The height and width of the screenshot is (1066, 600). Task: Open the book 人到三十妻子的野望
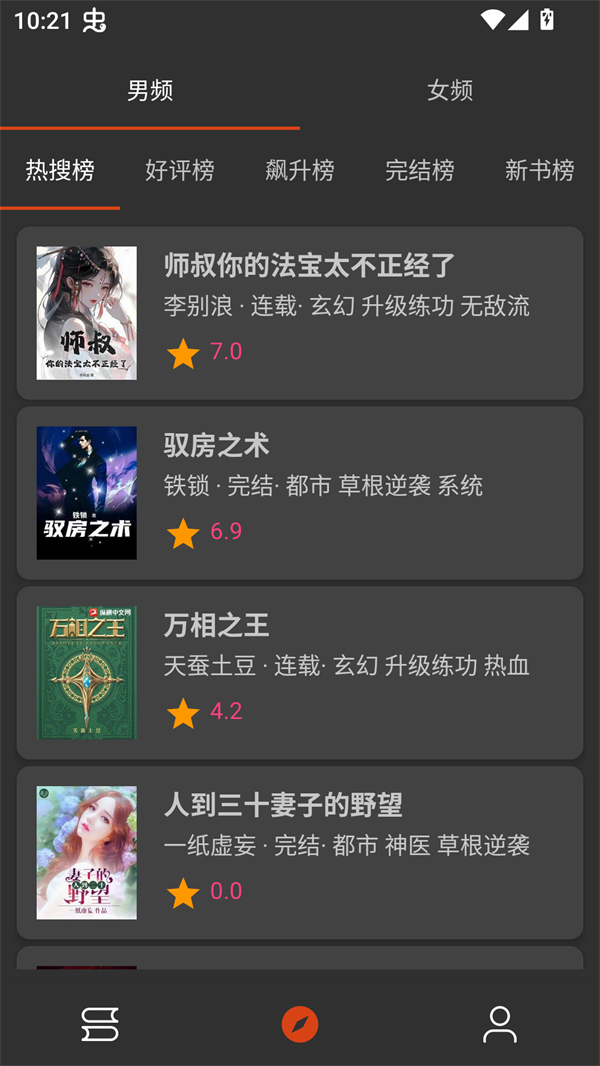[300, 853]
